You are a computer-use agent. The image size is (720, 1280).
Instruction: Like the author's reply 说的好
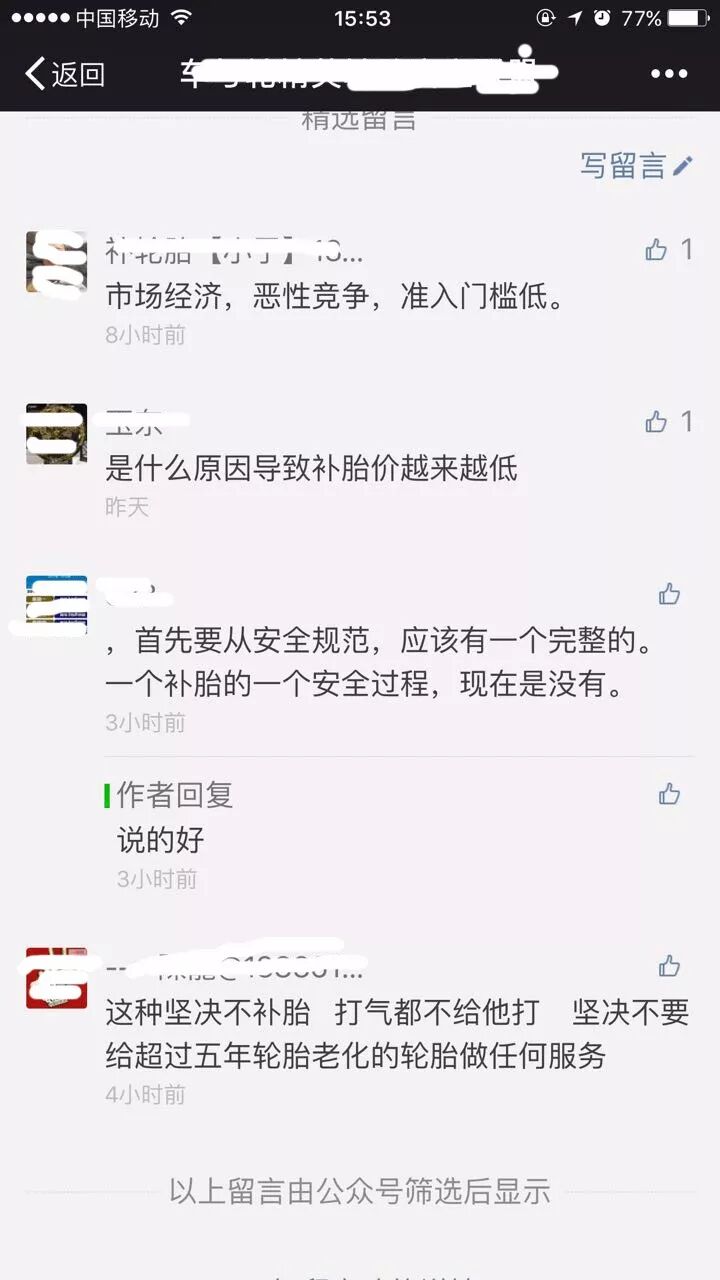tap(669, 794)
